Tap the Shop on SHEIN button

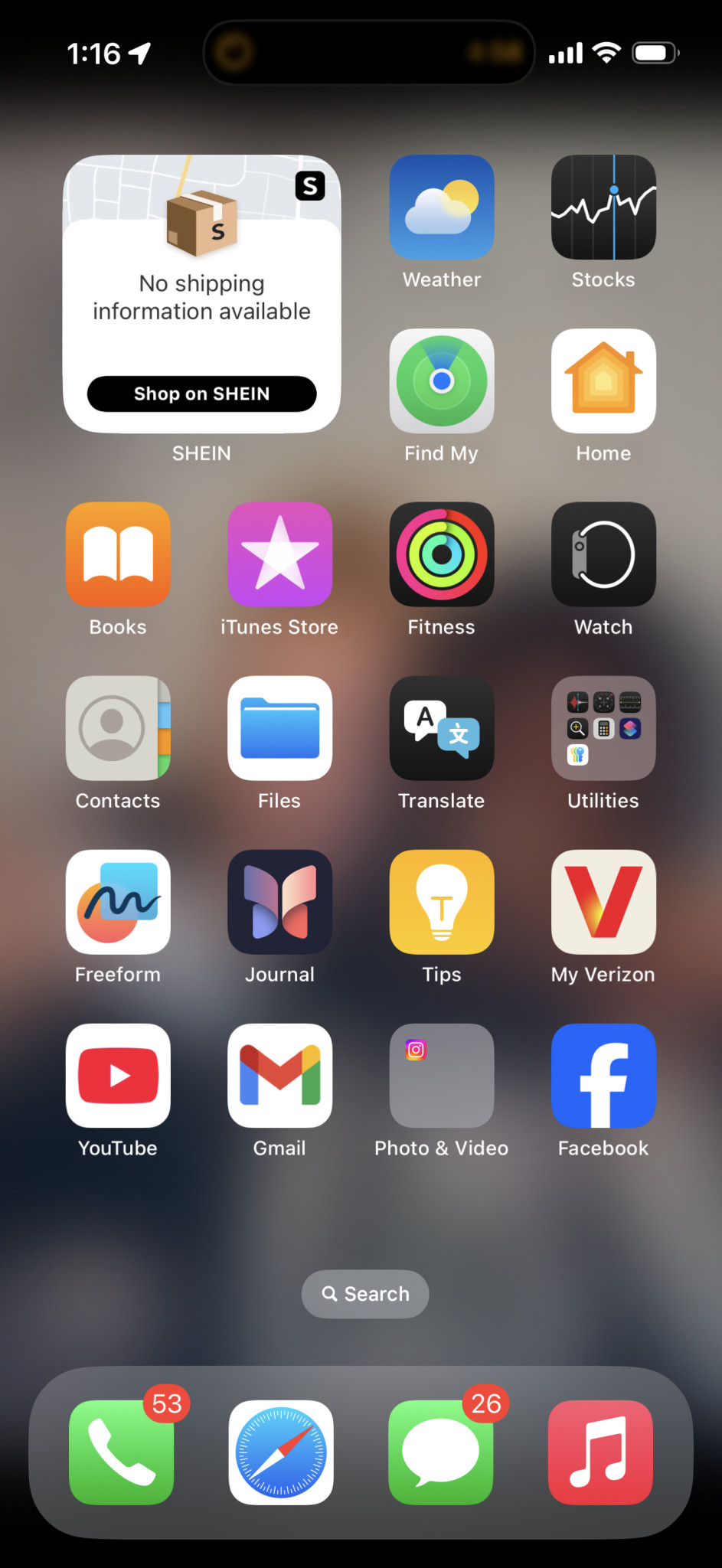tap(201, 394)
